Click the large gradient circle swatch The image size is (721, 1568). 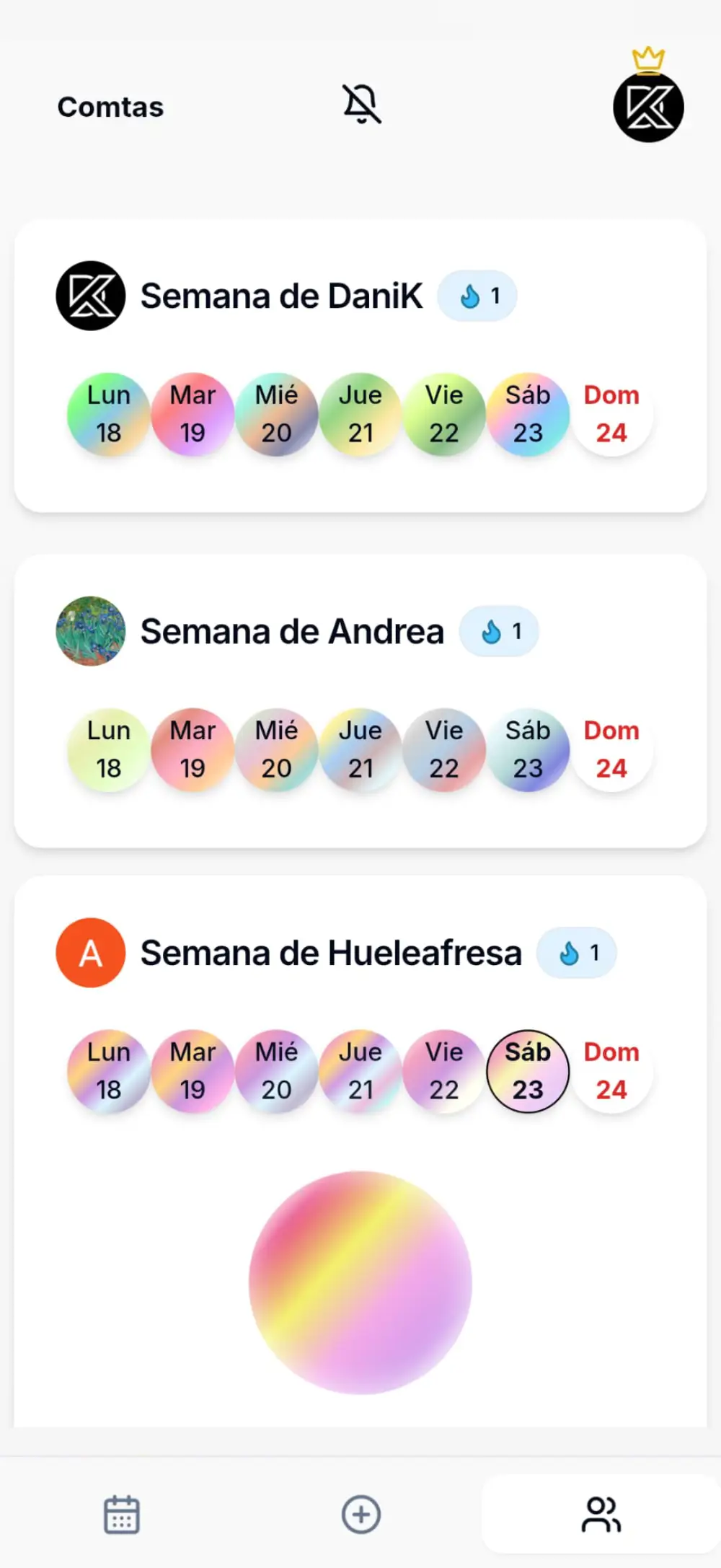pyautogui.click(x=360, y=1278)
